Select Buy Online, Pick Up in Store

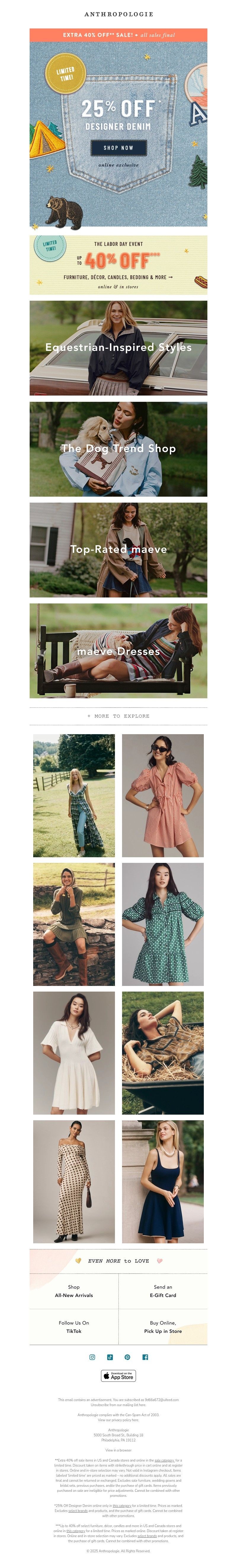(163, 1327)
